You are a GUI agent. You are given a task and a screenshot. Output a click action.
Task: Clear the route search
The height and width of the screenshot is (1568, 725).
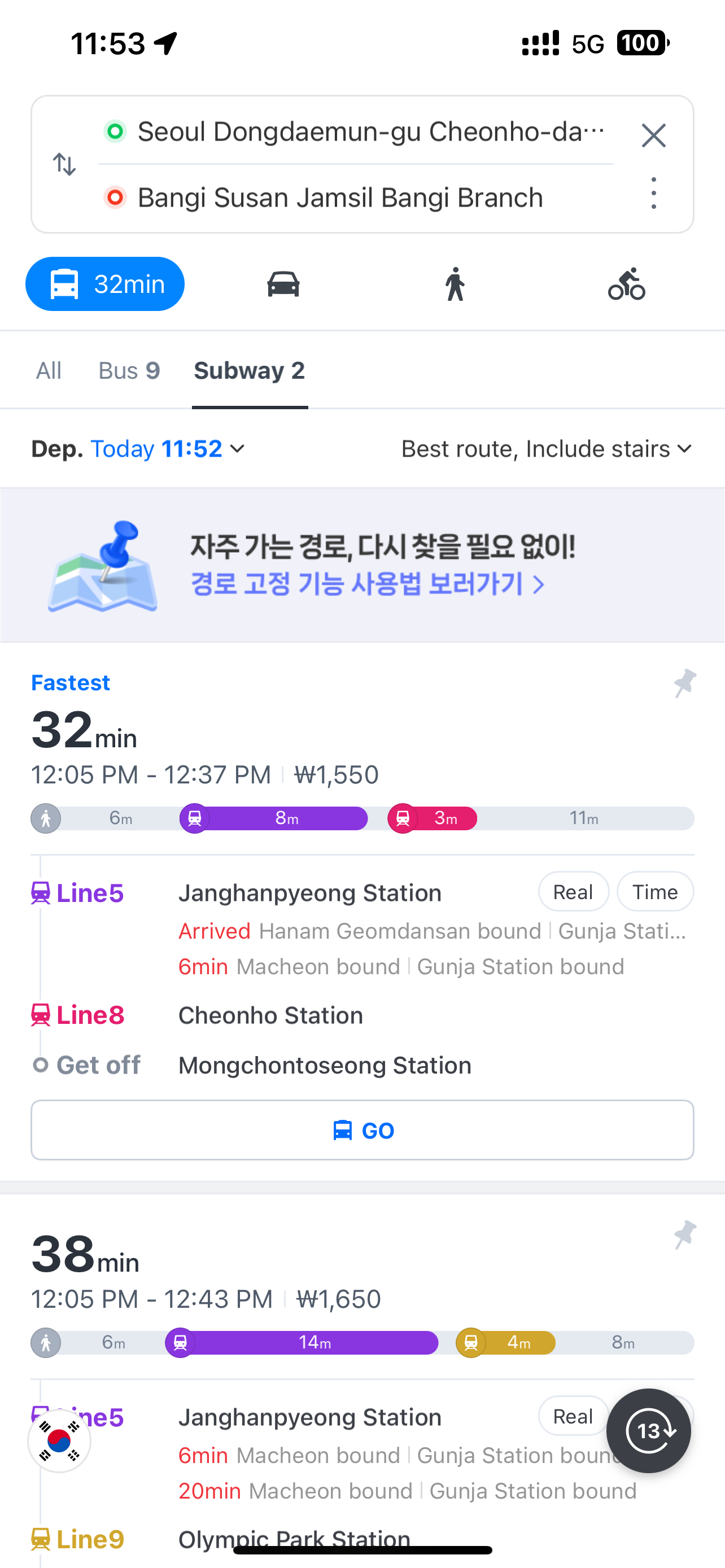[653, 135]
